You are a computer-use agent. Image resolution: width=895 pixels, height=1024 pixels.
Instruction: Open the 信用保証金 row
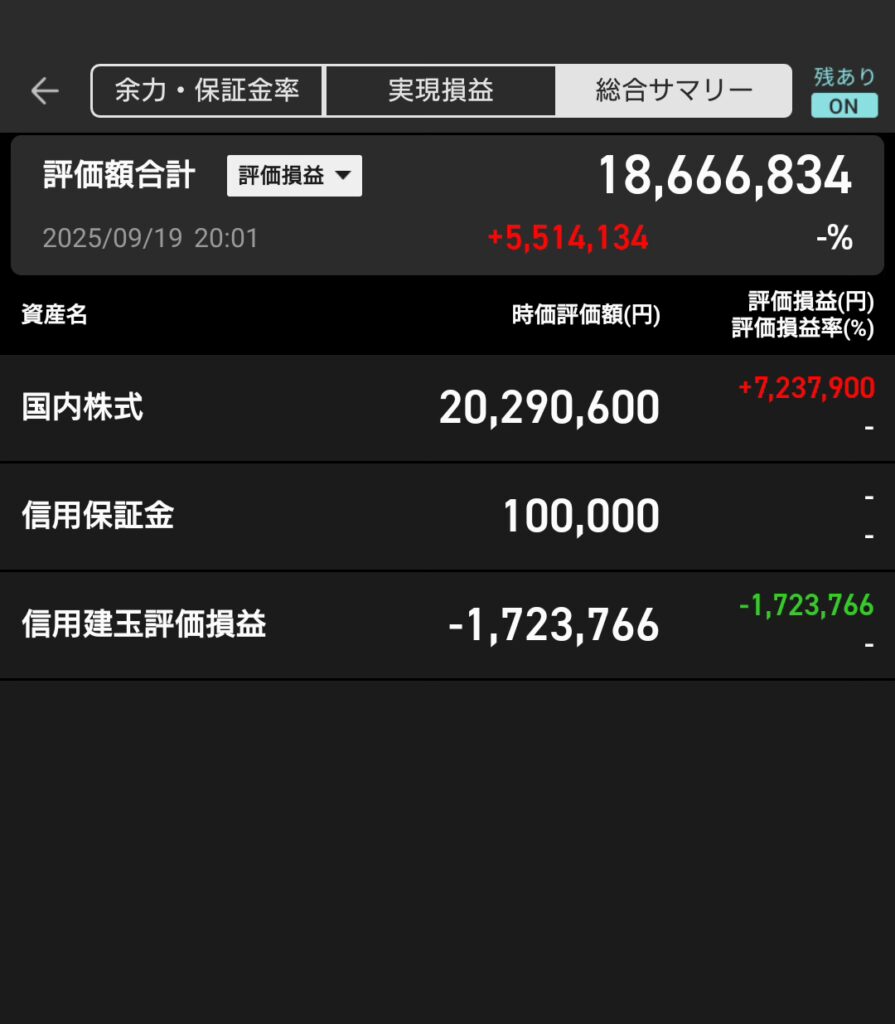coord(447,516)
